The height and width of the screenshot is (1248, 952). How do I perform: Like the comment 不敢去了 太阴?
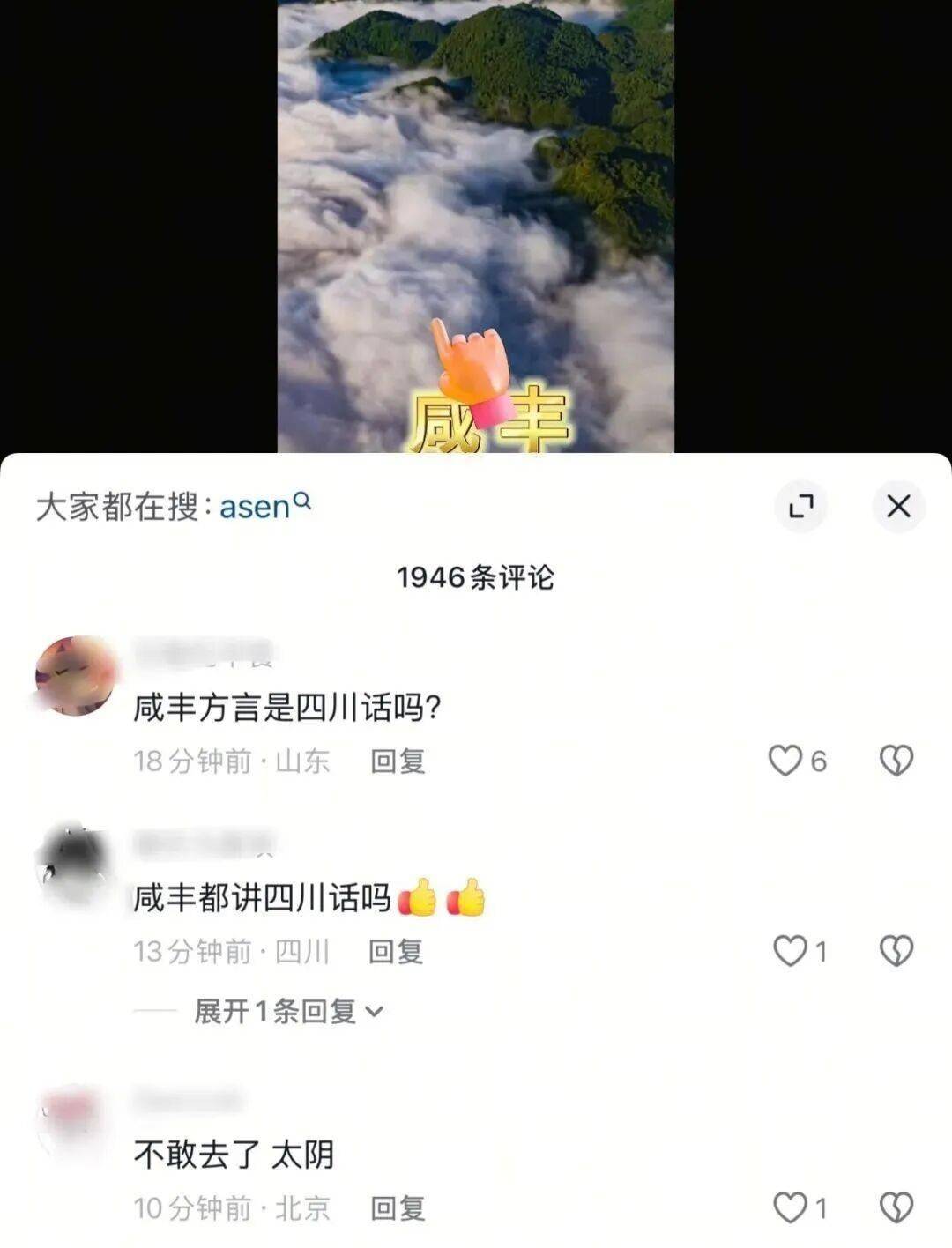click(x=789, y=1207)
